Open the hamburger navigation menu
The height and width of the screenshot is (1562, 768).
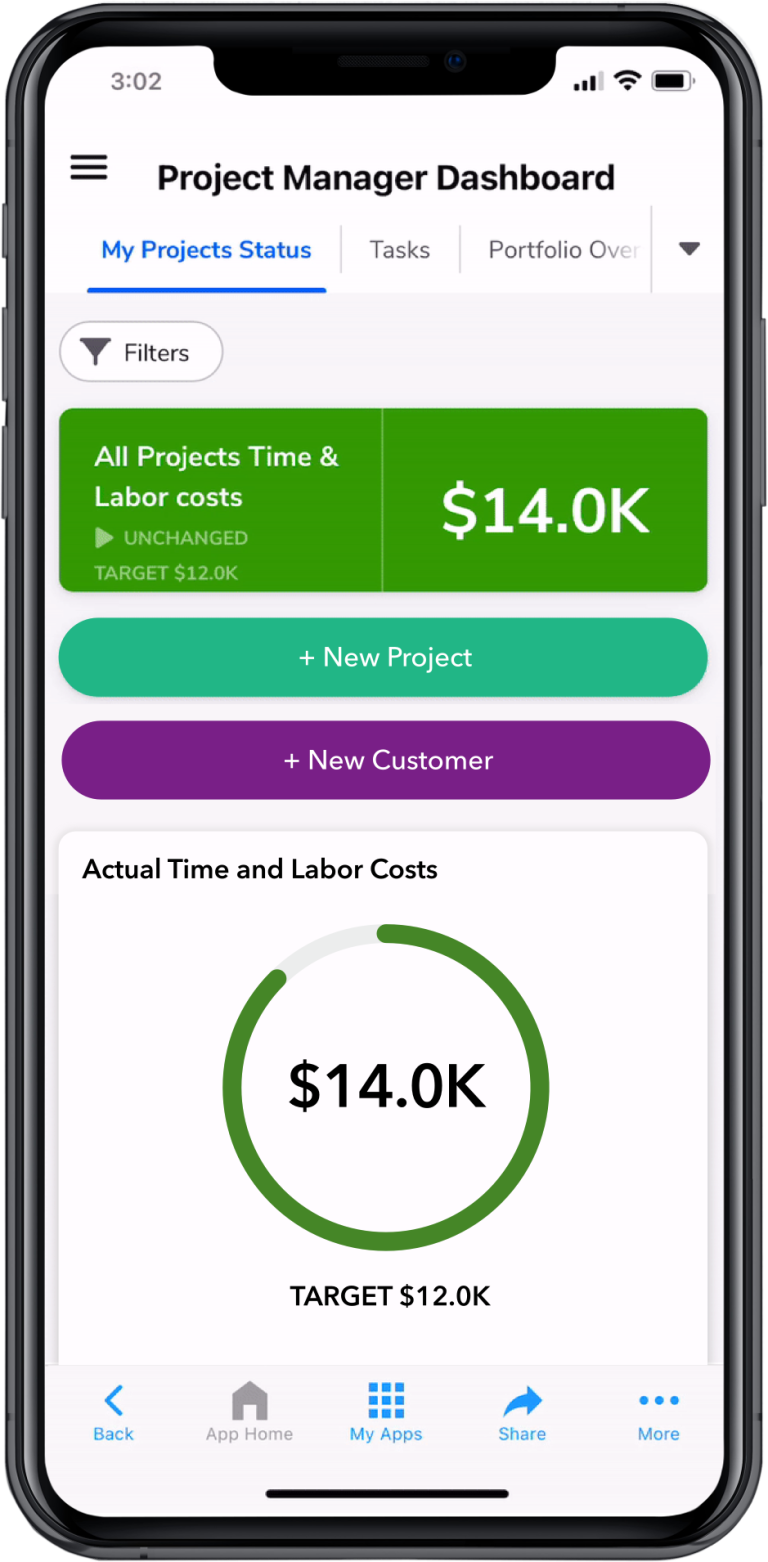tap(89, 167)
